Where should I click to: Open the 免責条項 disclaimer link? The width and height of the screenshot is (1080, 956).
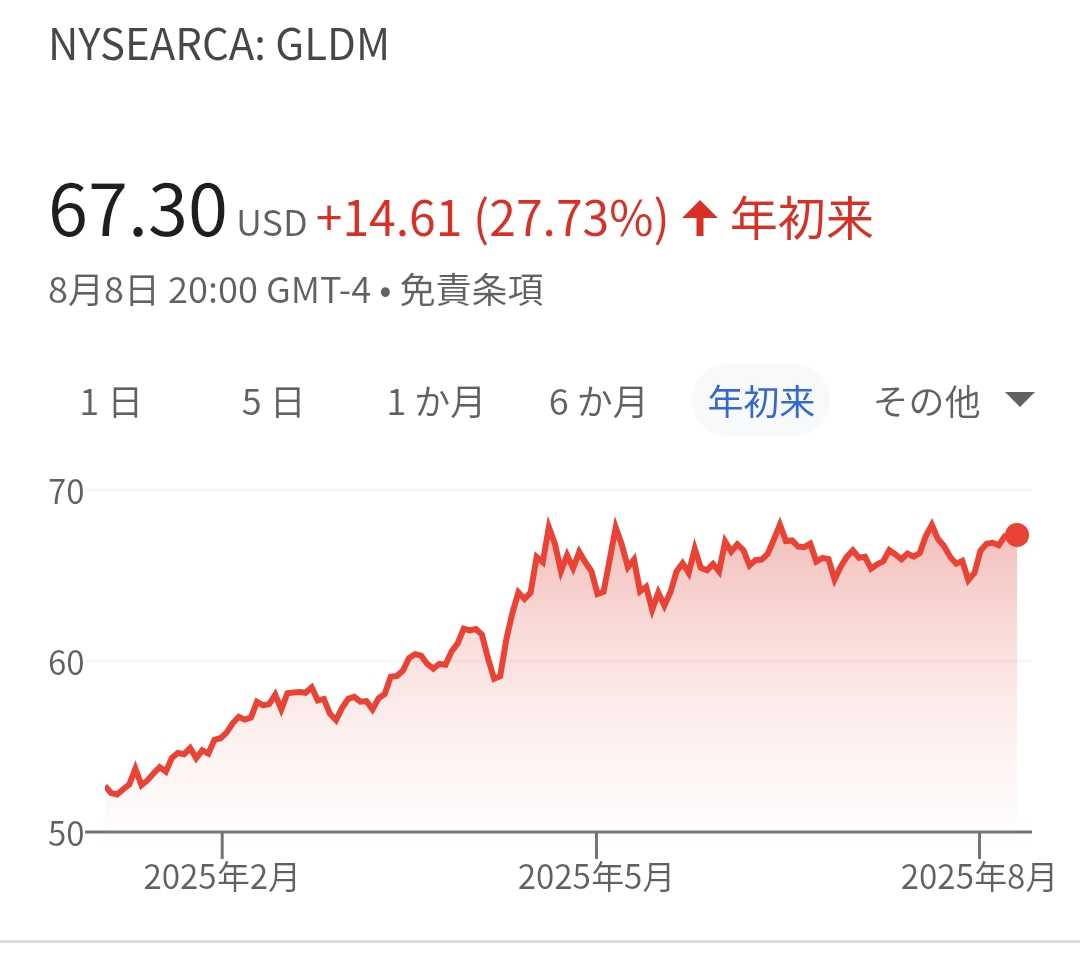point(471,291)
